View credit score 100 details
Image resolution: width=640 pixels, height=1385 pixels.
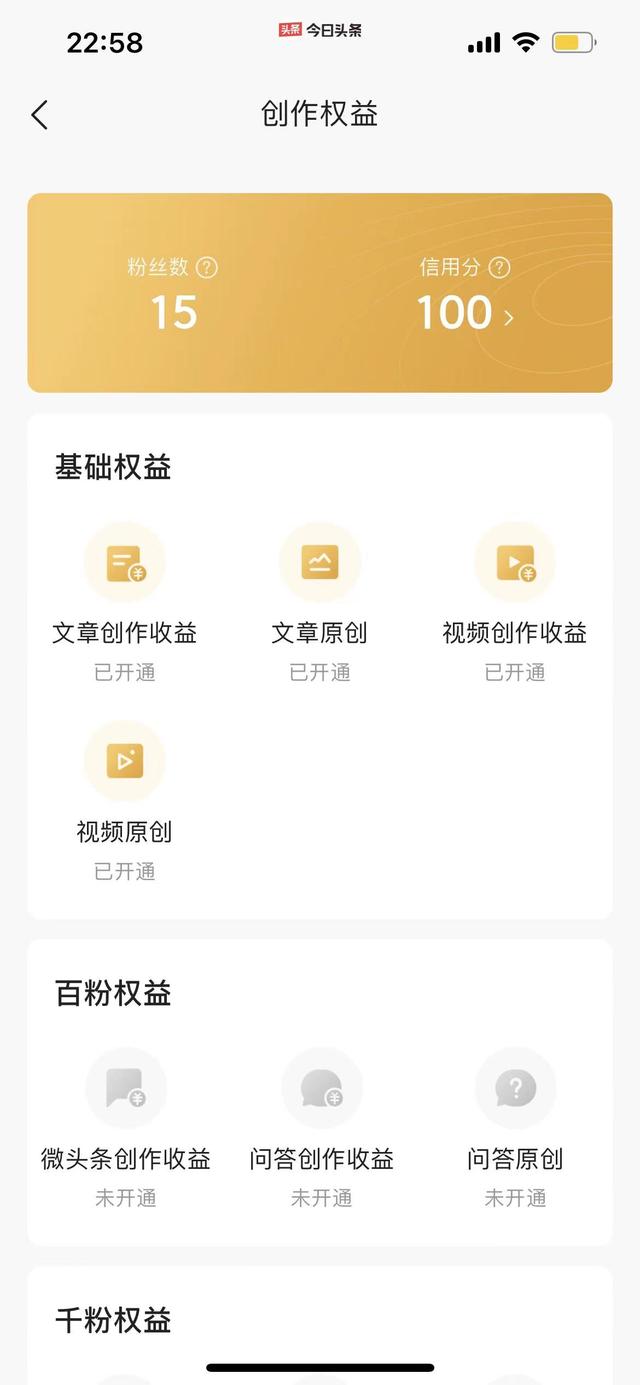(465, 313)
